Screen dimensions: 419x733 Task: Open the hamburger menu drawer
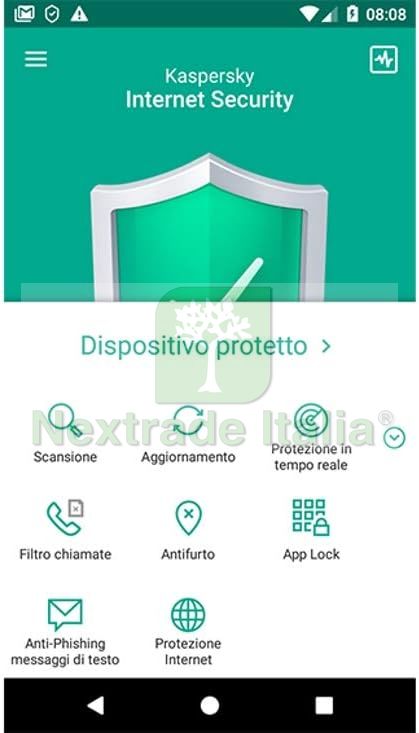click(x=36, y=59)
